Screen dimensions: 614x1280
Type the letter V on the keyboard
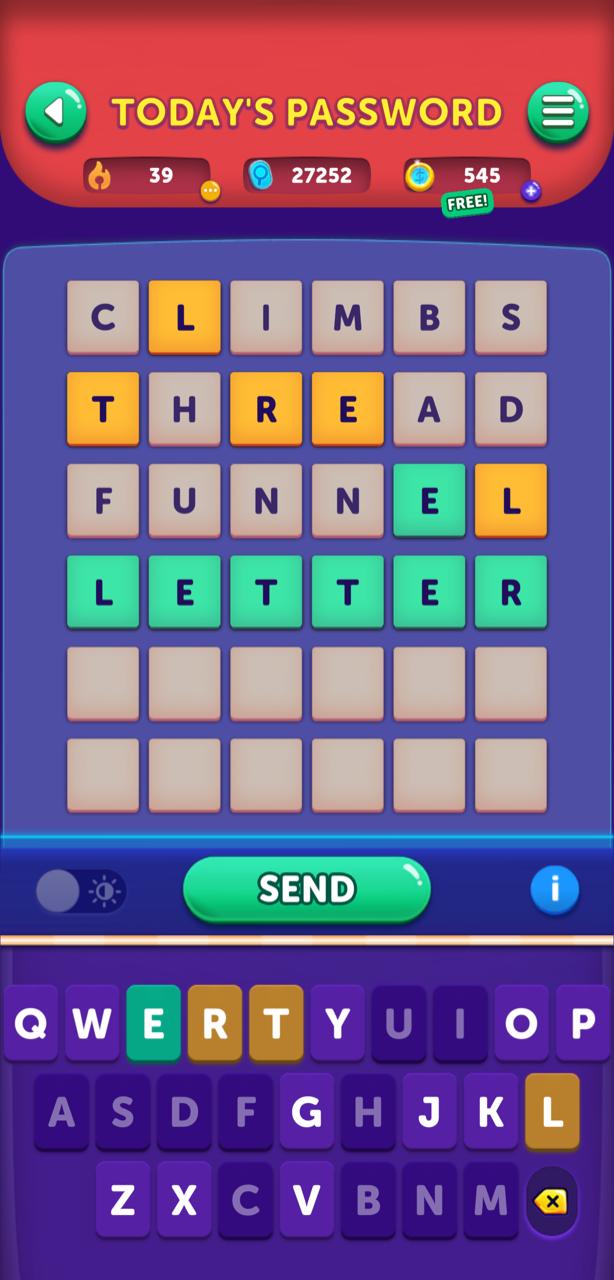click(x=307, y=1200)
